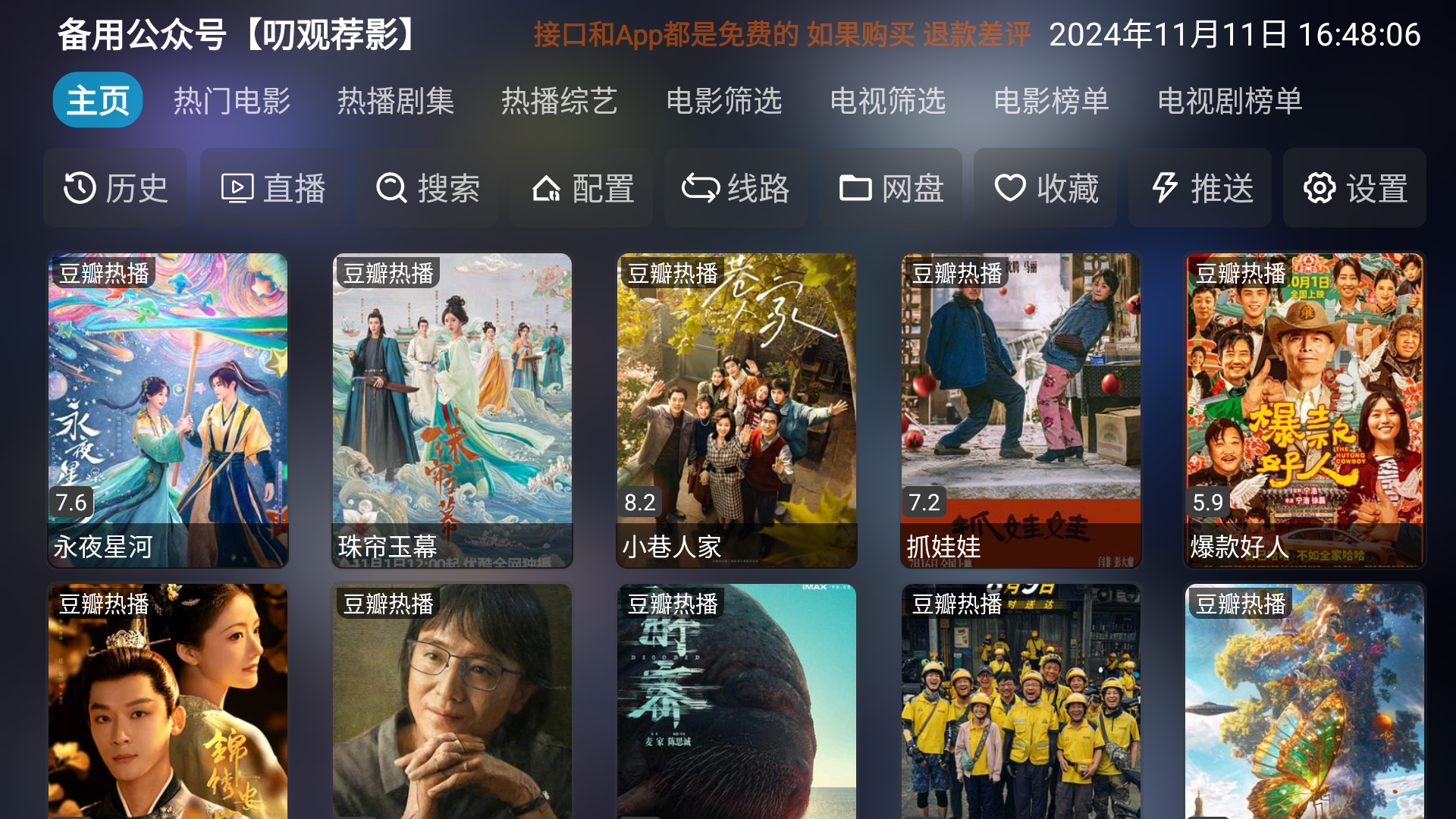Open the 电影榜单 tab
The height and width of the screenshot is (819, 1456).
pyautogui.click(x=1051, y=101)
